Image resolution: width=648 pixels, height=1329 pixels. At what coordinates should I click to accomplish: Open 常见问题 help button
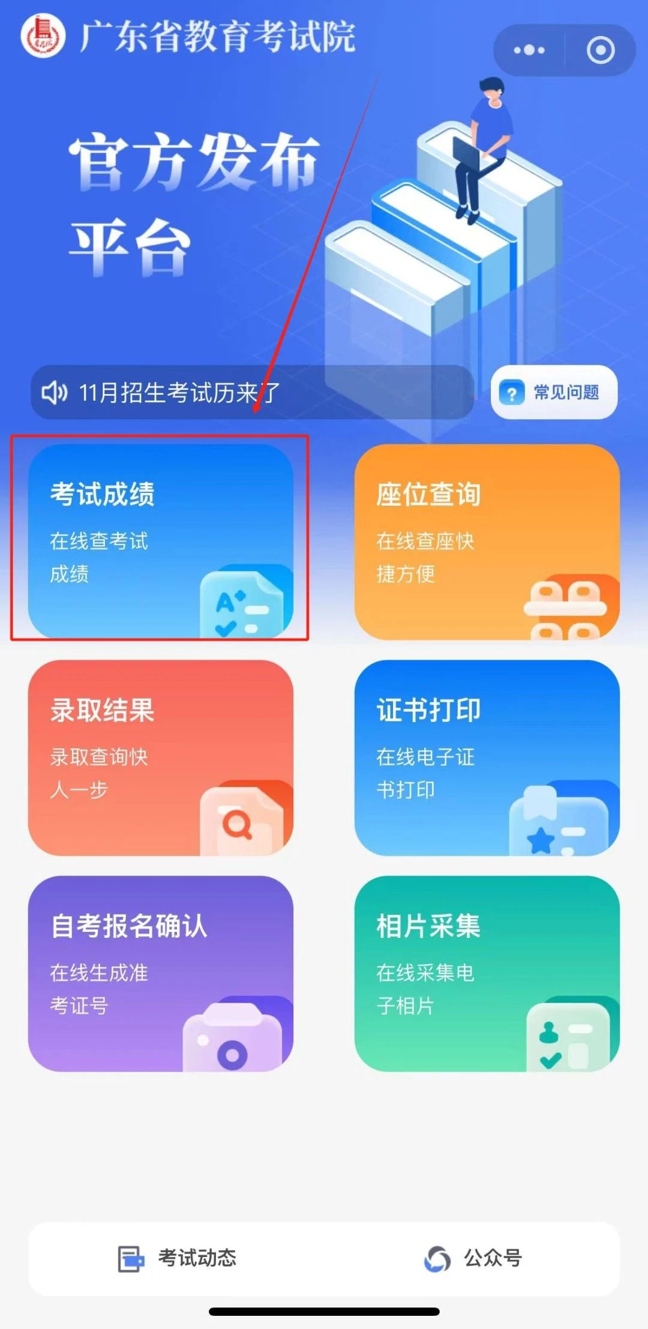[x=554, y=392]
